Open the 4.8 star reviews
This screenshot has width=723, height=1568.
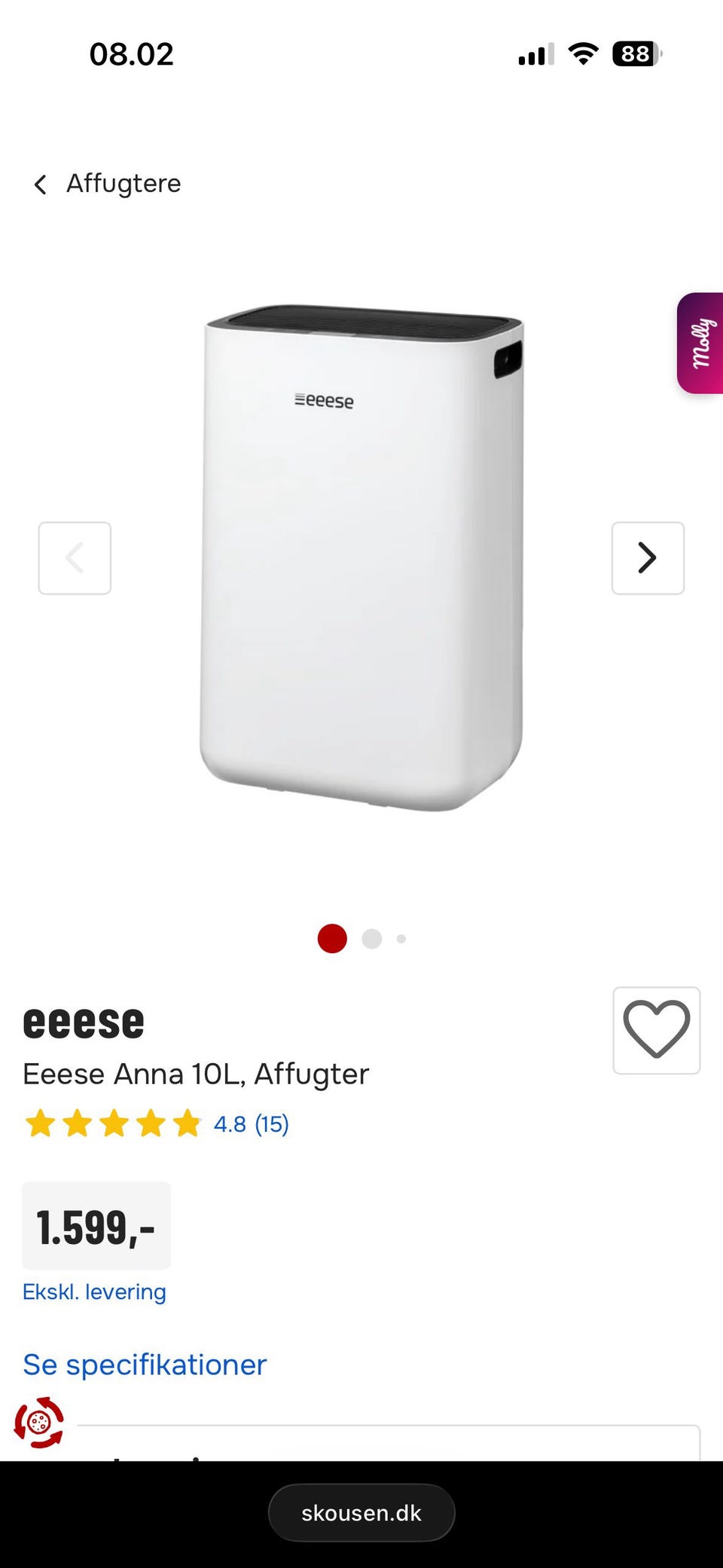pos(250,1123)
